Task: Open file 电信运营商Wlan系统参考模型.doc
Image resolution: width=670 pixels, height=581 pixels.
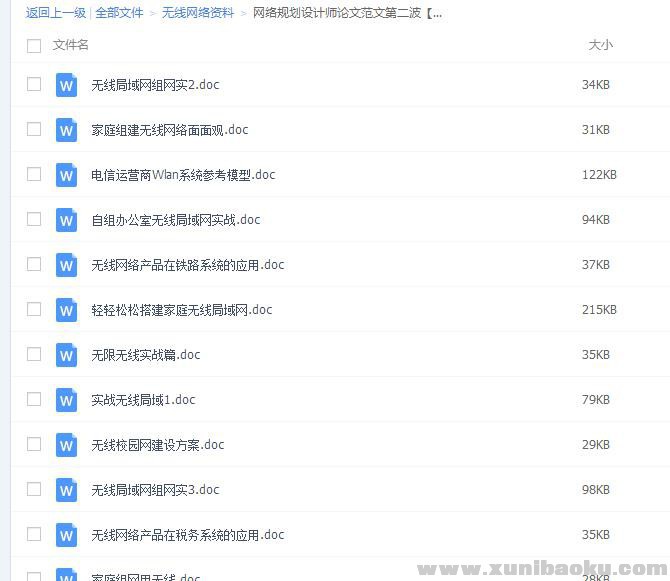Action: pyautogui.click(x=183, y=175)
